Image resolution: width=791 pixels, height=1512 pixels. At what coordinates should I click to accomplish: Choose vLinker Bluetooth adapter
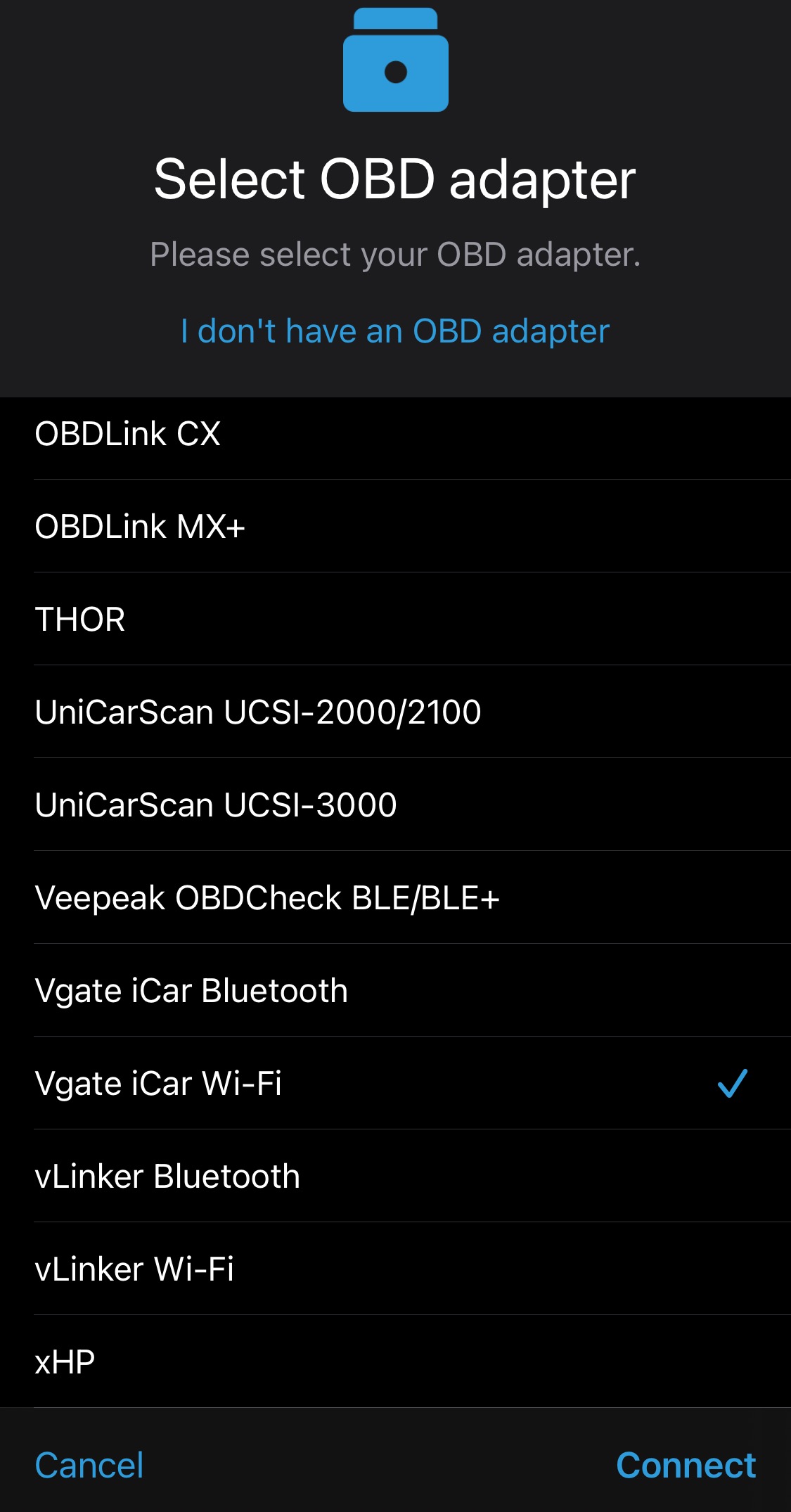[x=395, y=1176]
